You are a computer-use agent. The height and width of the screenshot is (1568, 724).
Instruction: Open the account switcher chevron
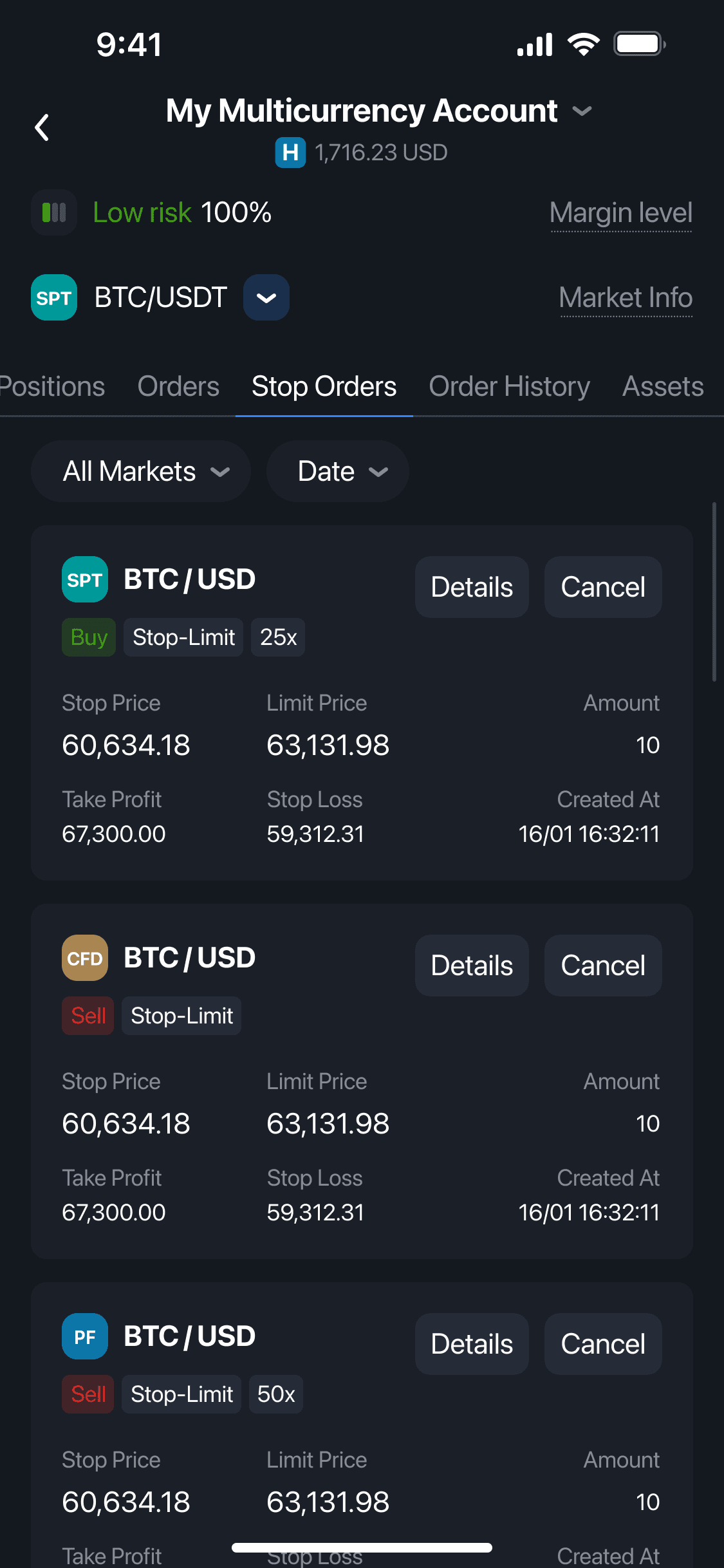tap(582, 111)
